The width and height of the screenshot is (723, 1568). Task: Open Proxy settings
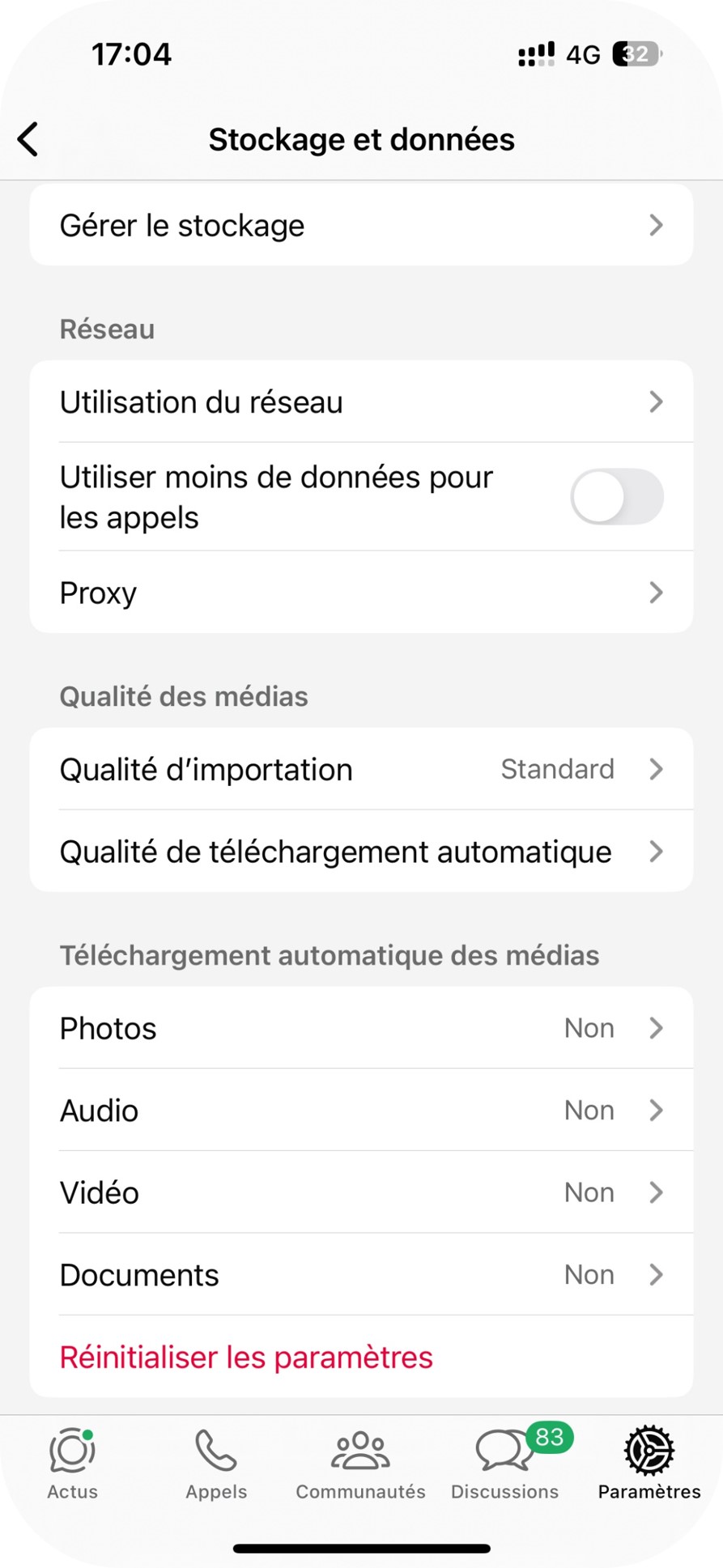[x=361, y=593]
